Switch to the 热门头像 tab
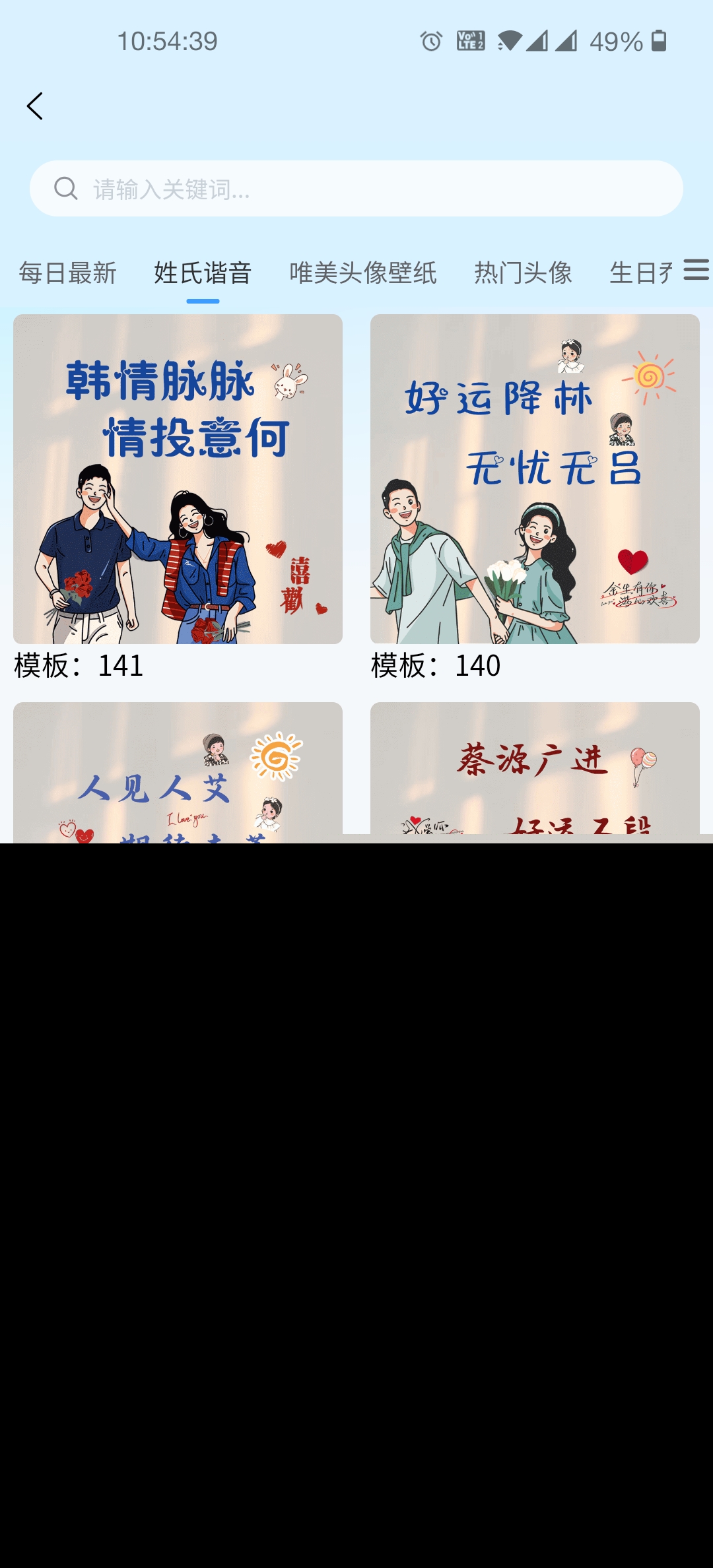 click(523, 273)
